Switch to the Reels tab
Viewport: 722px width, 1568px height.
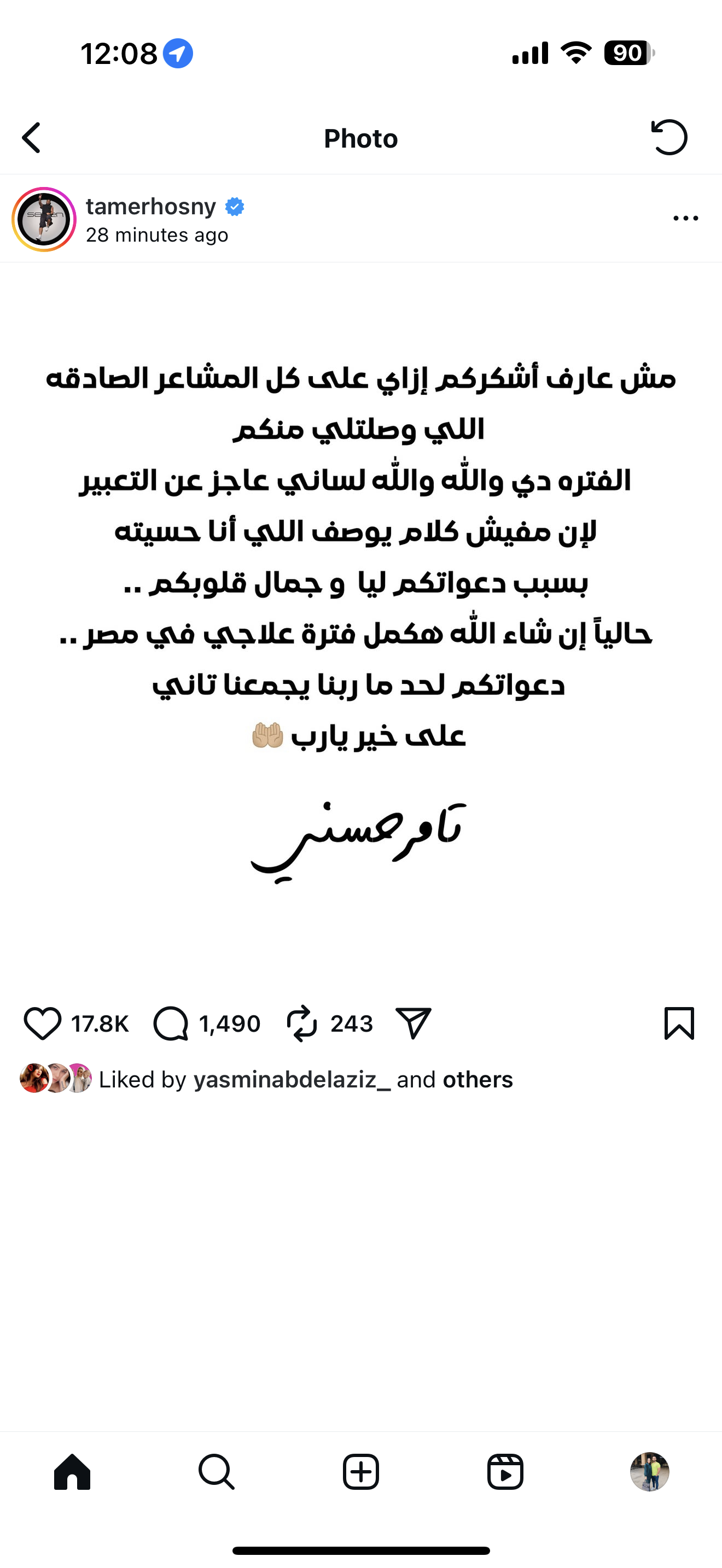coord(505,1472)
